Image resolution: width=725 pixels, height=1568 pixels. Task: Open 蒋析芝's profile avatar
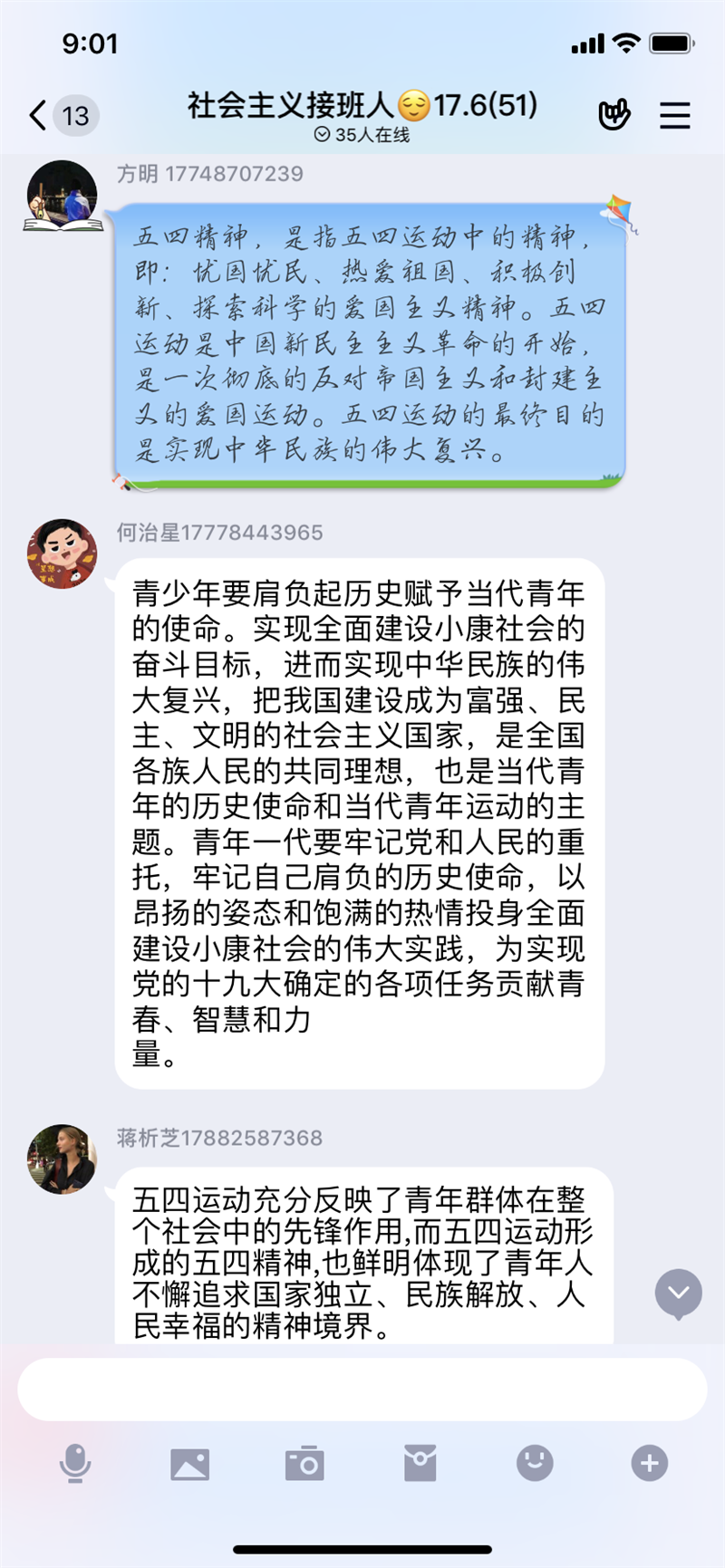tap(62, 1159)
